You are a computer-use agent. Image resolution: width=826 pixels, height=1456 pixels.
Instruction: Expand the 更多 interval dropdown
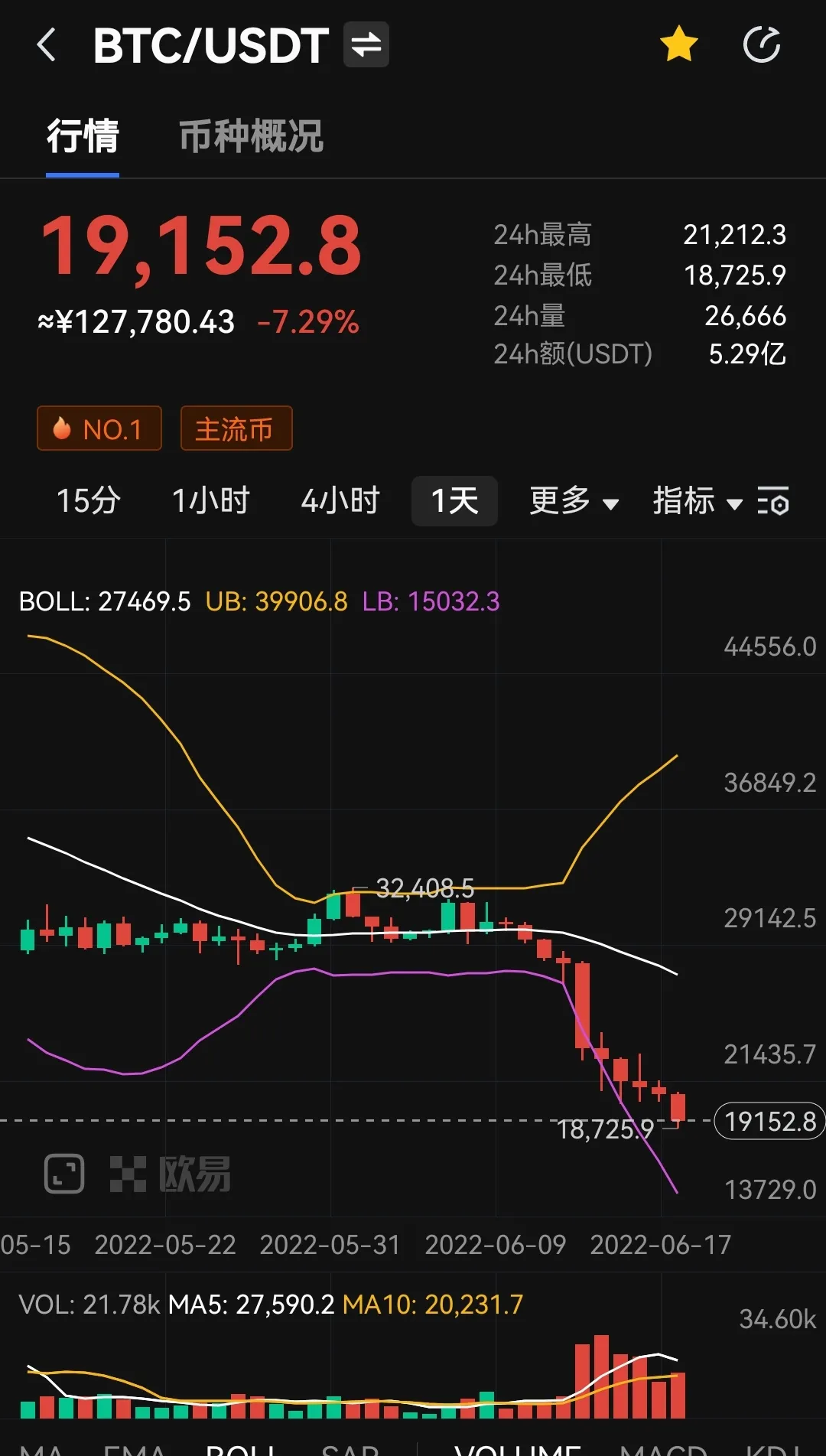[574, 501]
